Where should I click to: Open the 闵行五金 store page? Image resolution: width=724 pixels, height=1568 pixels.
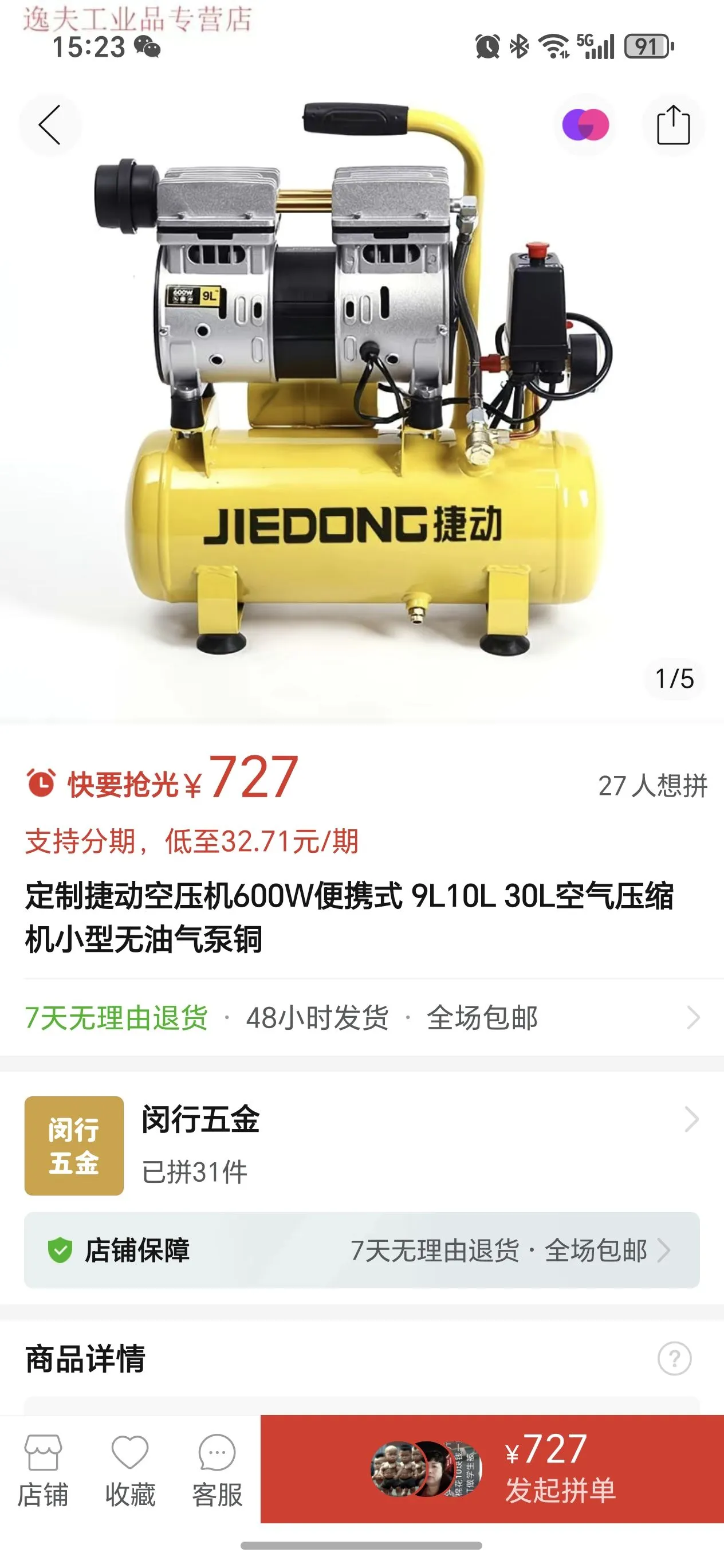[x=361, y=1145]
